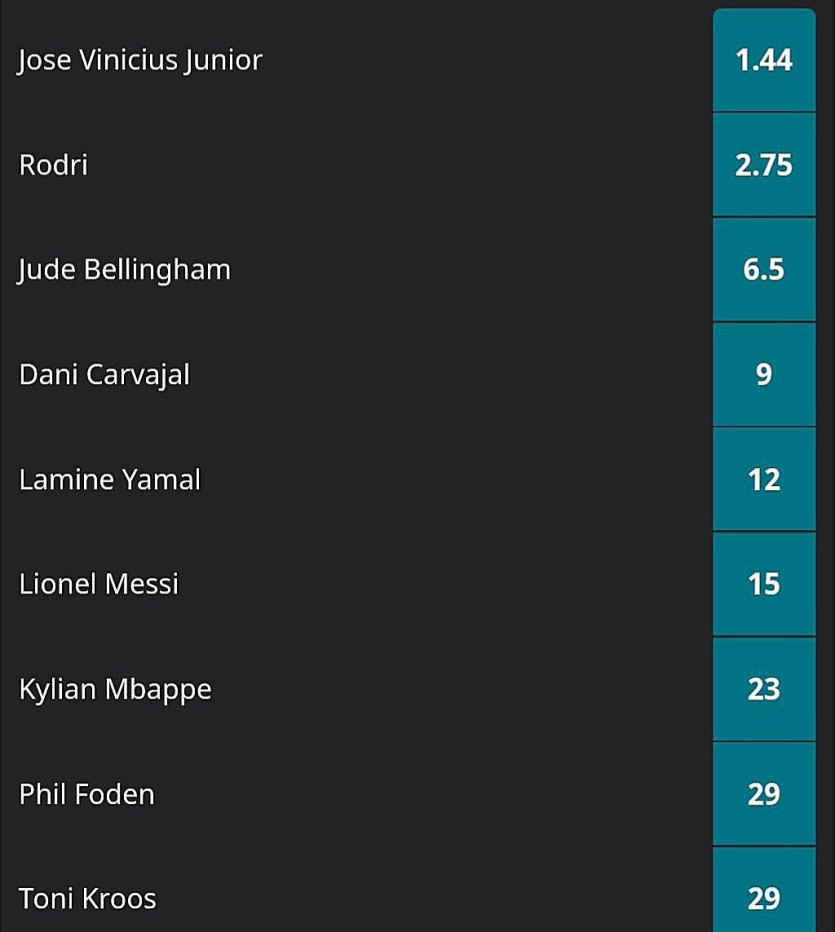Choose Dani Carvajal's odds of 9
Screen dimensions: 835x932
(764, 375)
